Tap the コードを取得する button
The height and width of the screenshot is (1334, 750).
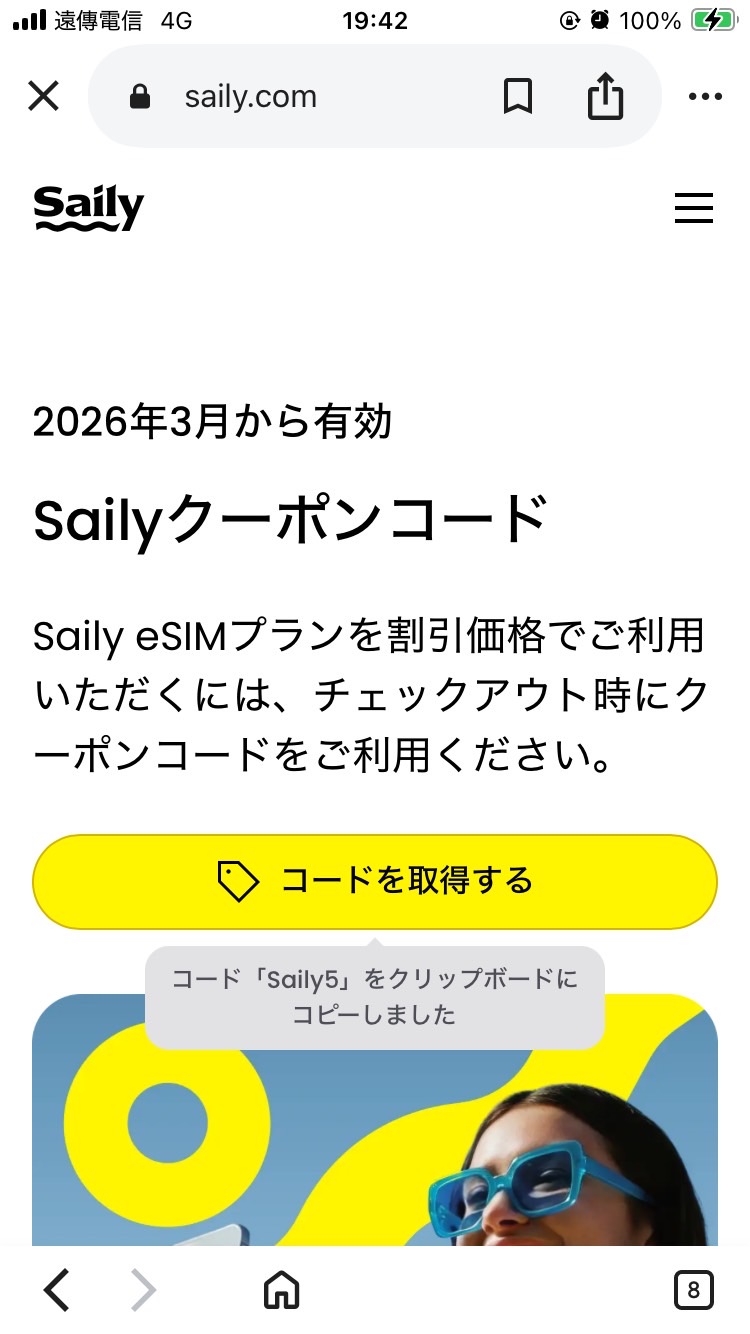[375, 881]
